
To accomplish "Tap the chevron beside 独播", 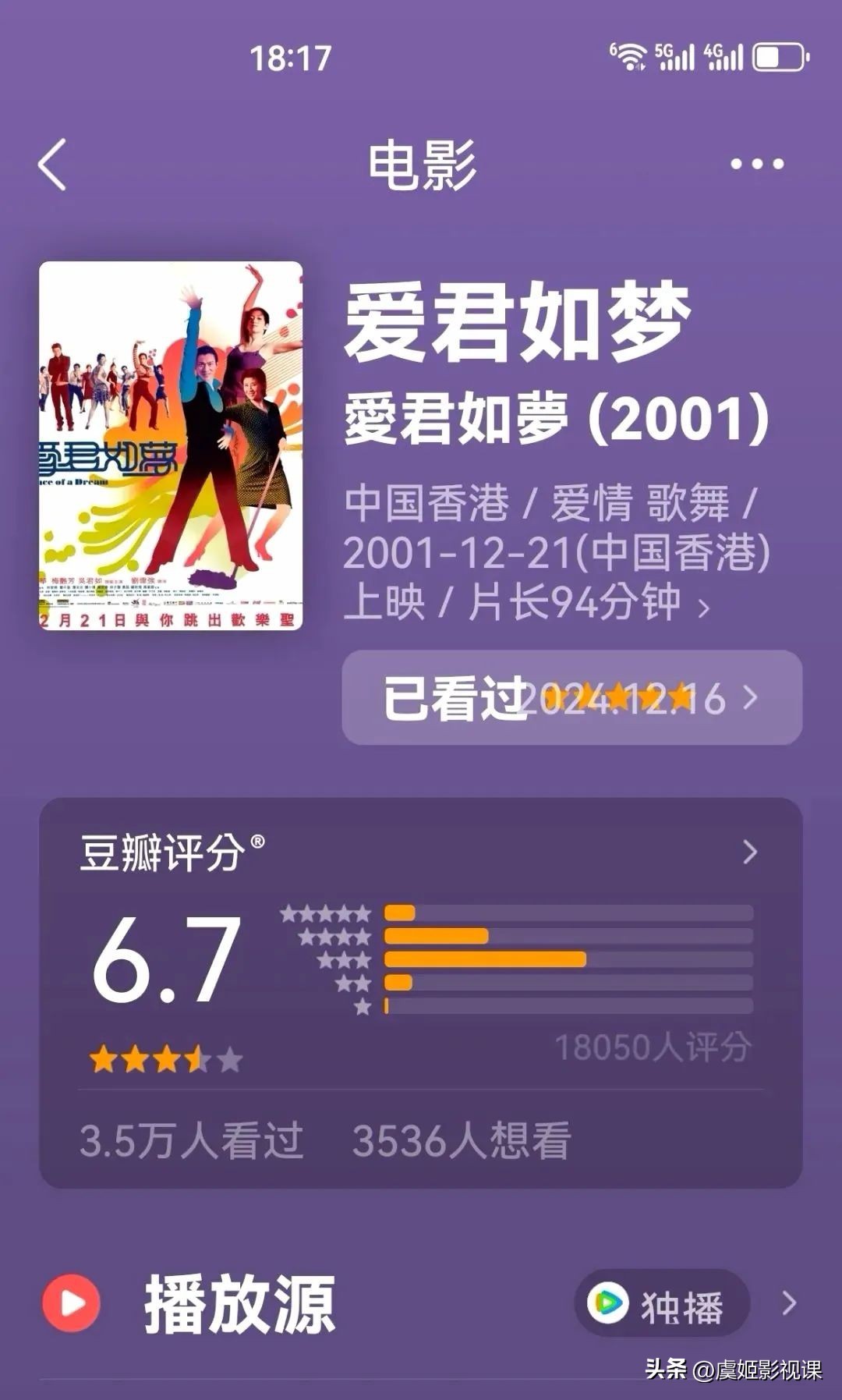I will click(x=789, y=1303).
